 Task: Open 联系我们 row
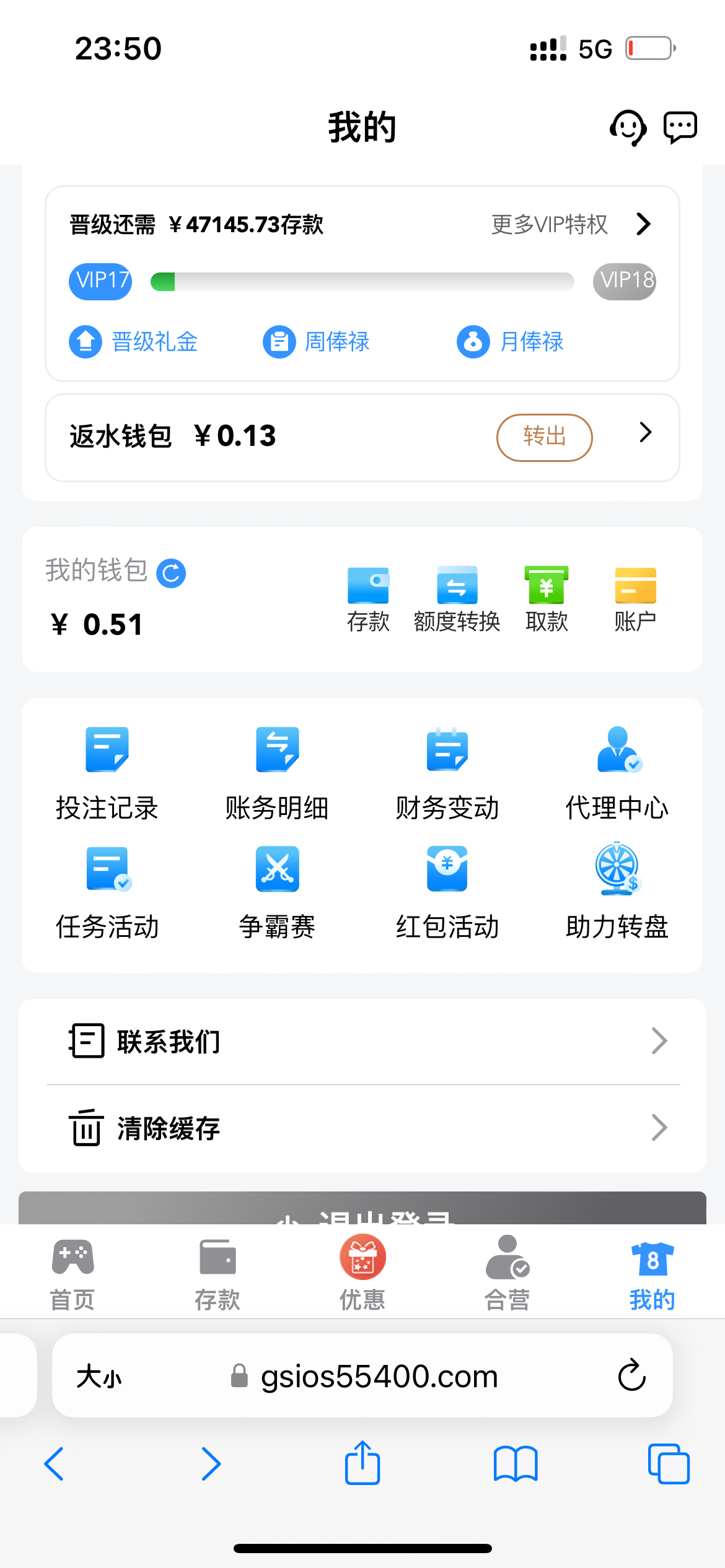click(x=362, y=1042)
